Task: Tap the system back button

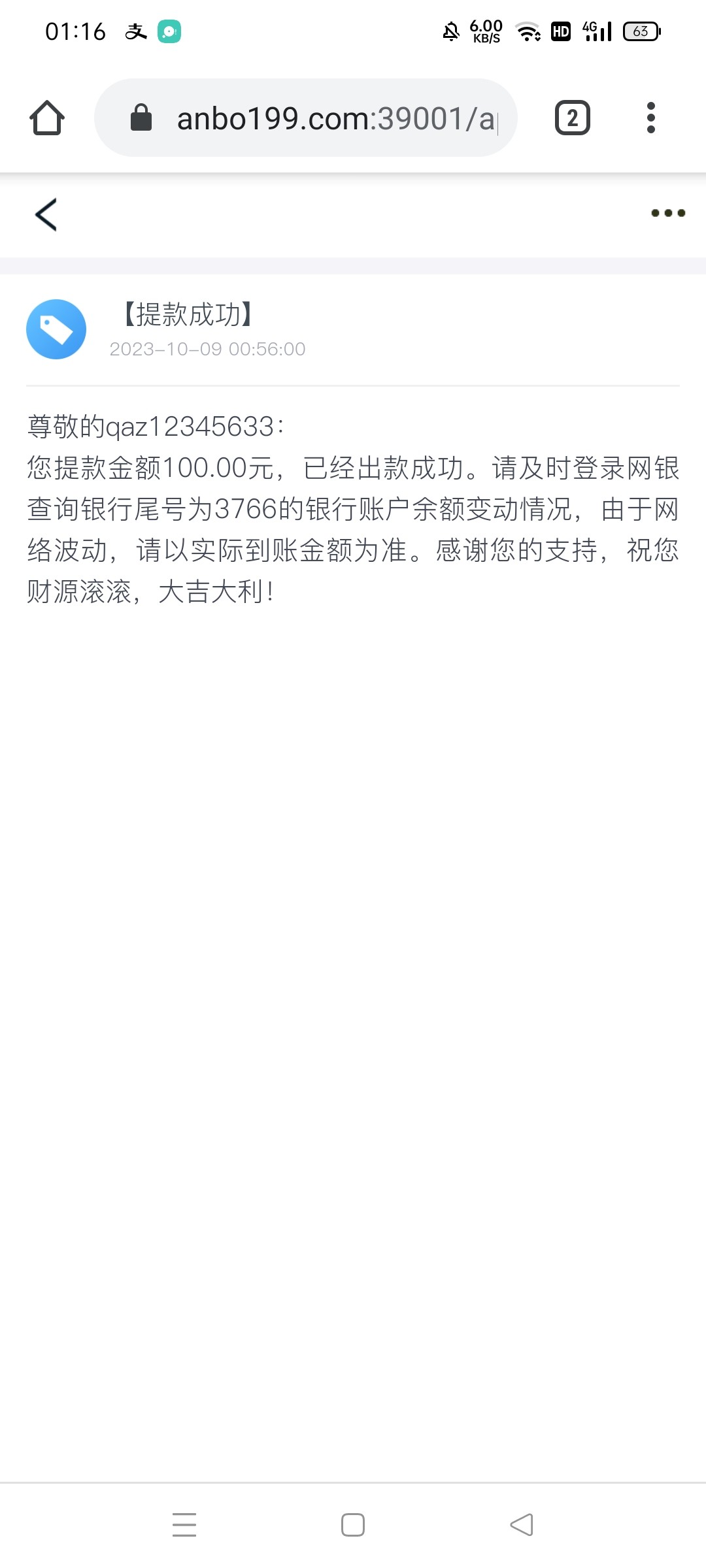Action: 522,1525
